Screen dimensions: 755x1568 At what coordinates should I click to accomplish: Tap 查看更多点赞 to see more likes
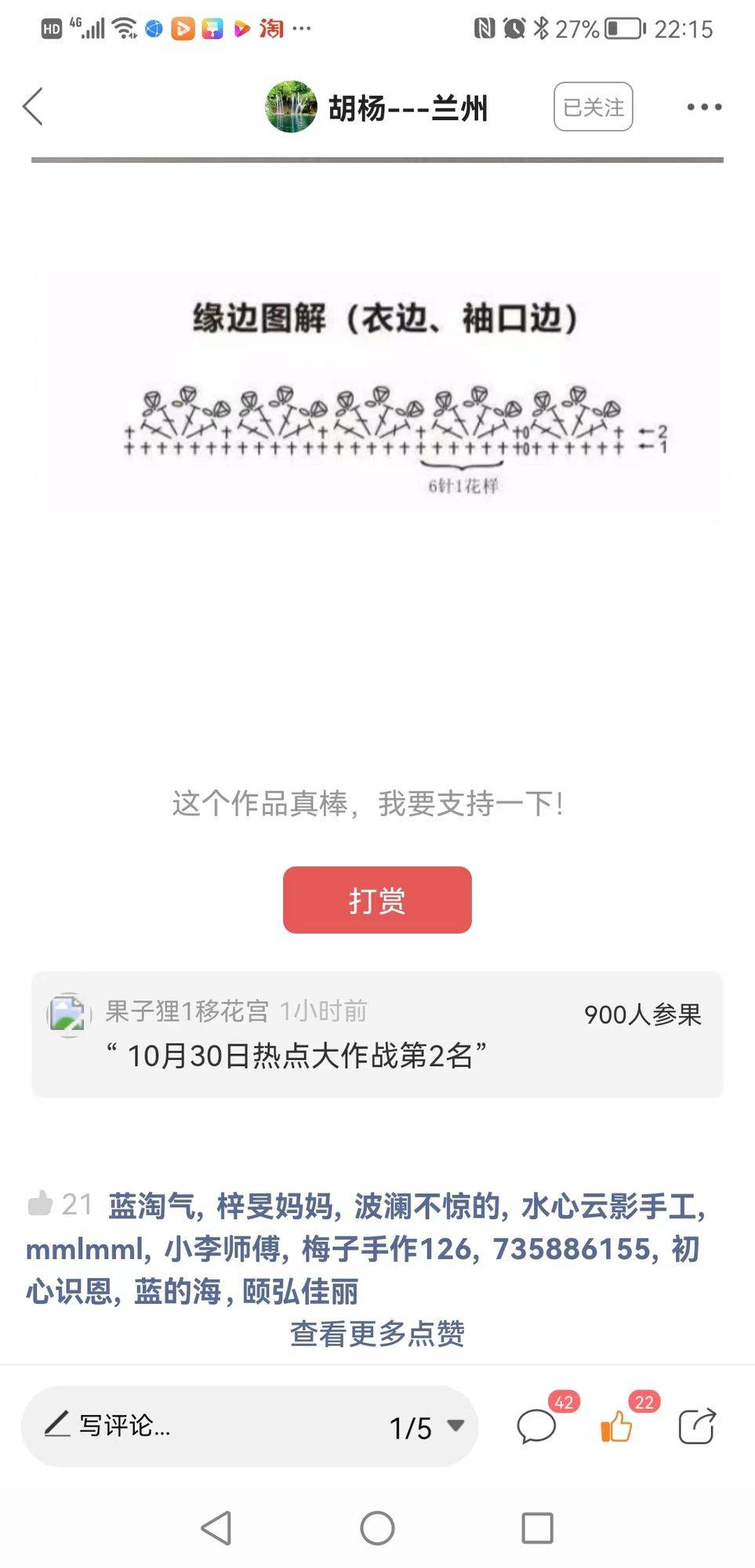click(377, 1333)
